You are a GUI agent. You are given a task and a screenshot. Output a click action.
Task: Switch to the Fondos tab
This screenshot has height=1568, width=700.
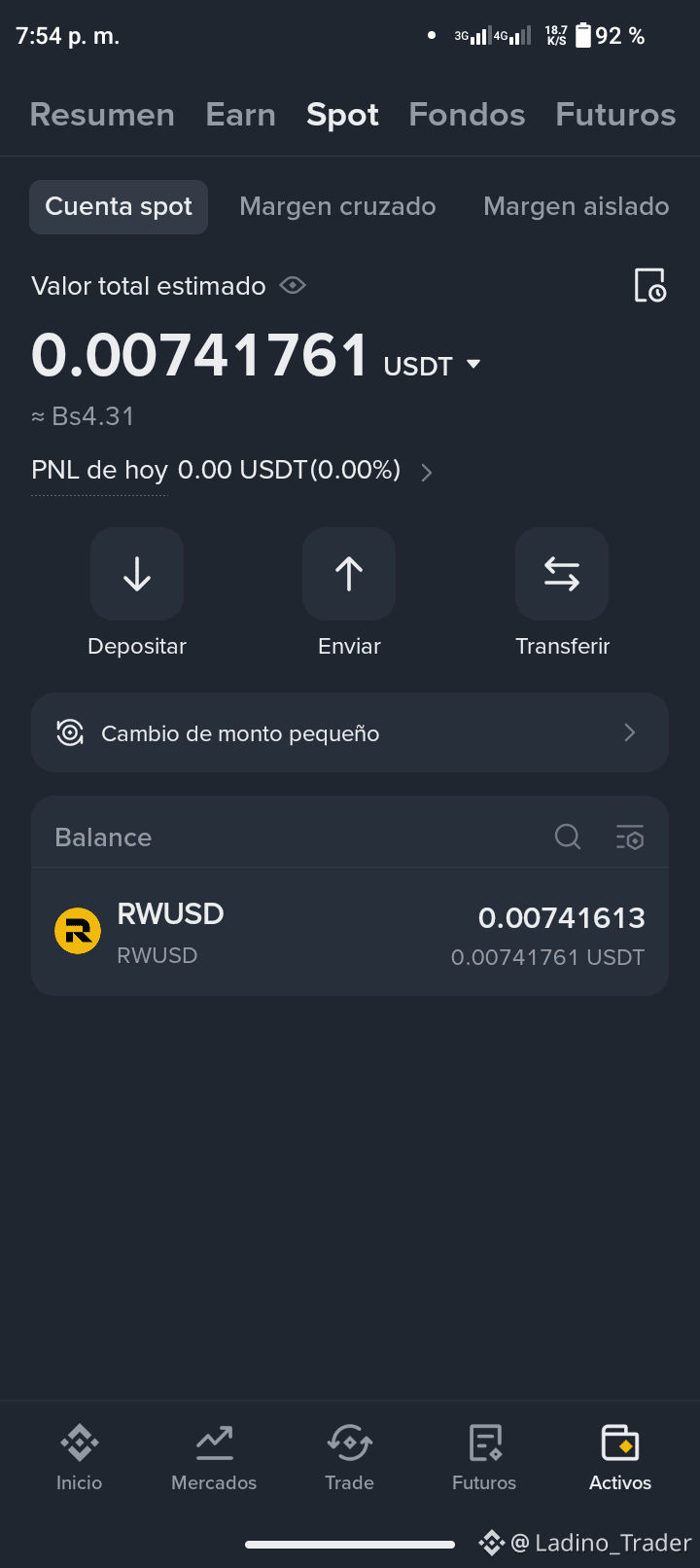click(x=467, y=115)
